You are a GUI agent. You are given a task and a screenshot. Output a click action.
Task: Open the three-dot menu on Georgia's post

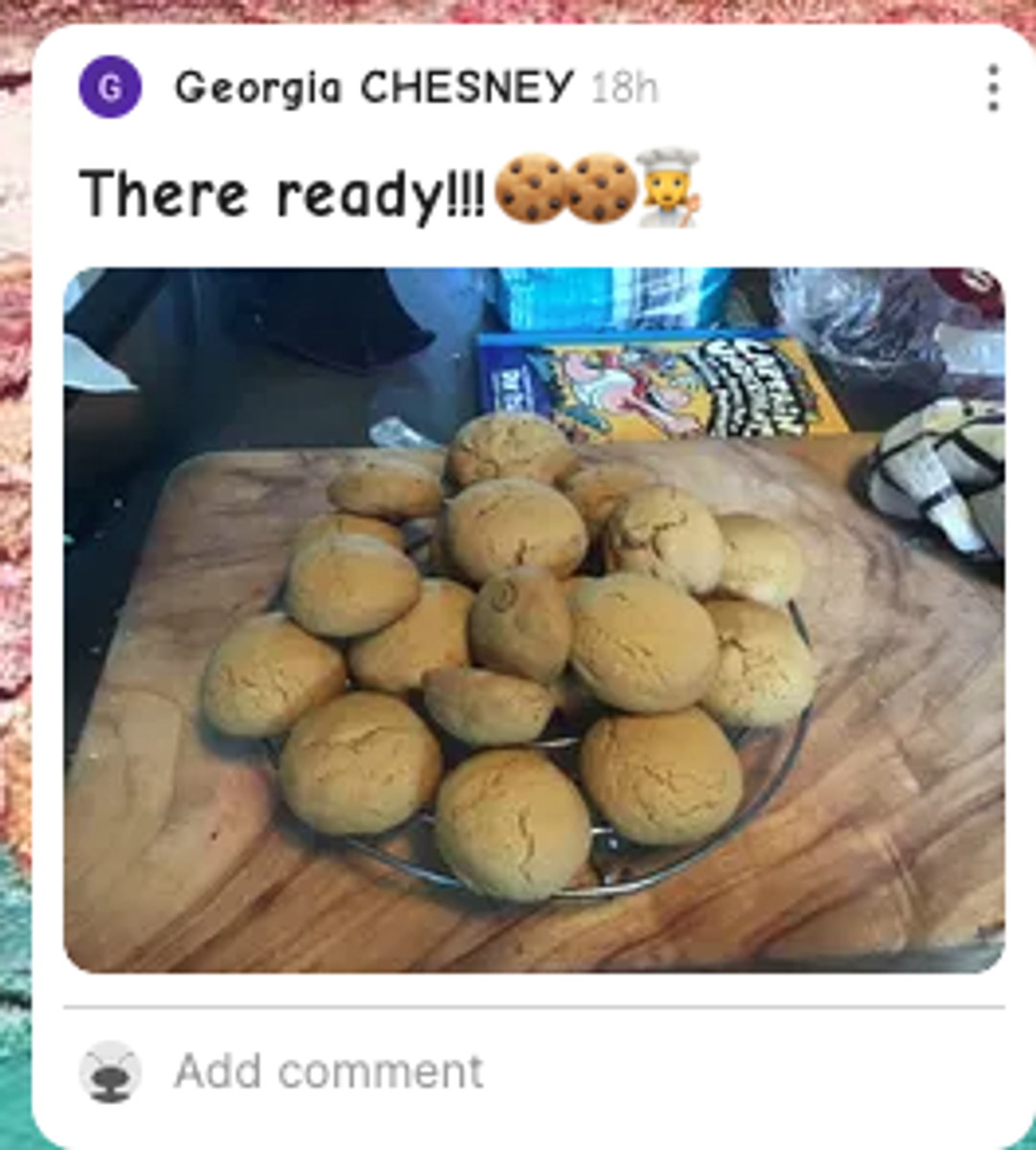coord(994,88)
